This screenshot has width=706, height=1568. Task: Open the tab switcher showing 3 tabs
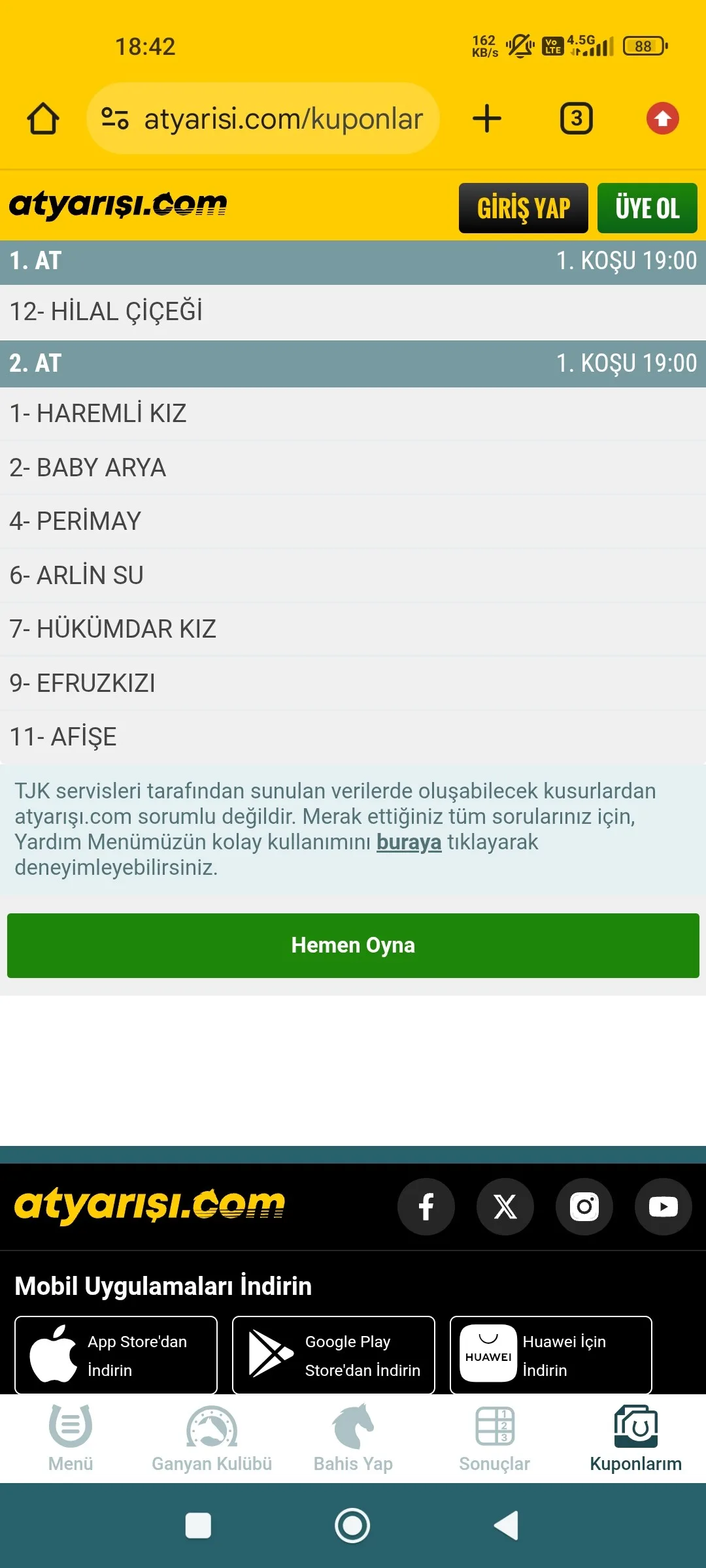[x=576, y=119]
